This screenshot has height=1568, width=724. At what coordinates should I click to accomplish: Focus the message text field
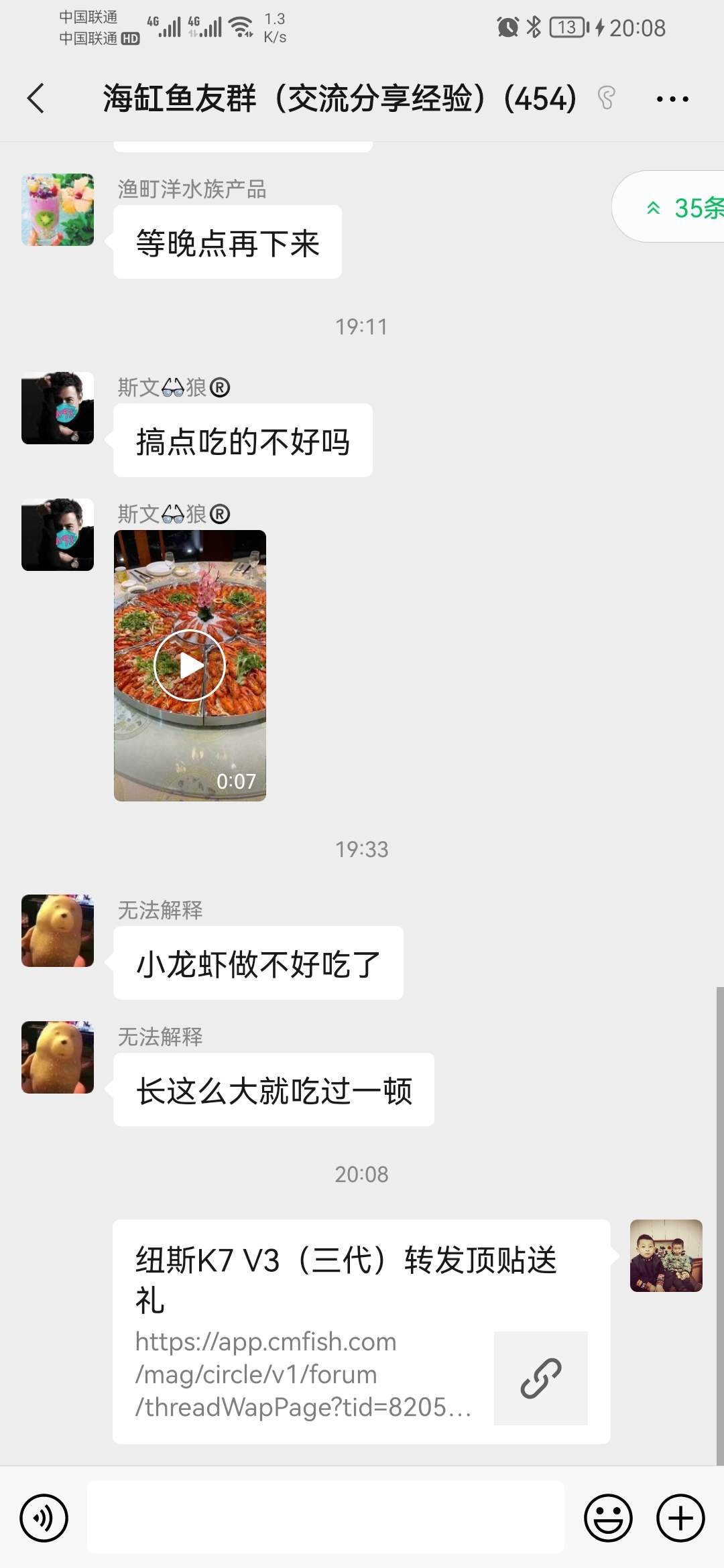coord(326,1518)
